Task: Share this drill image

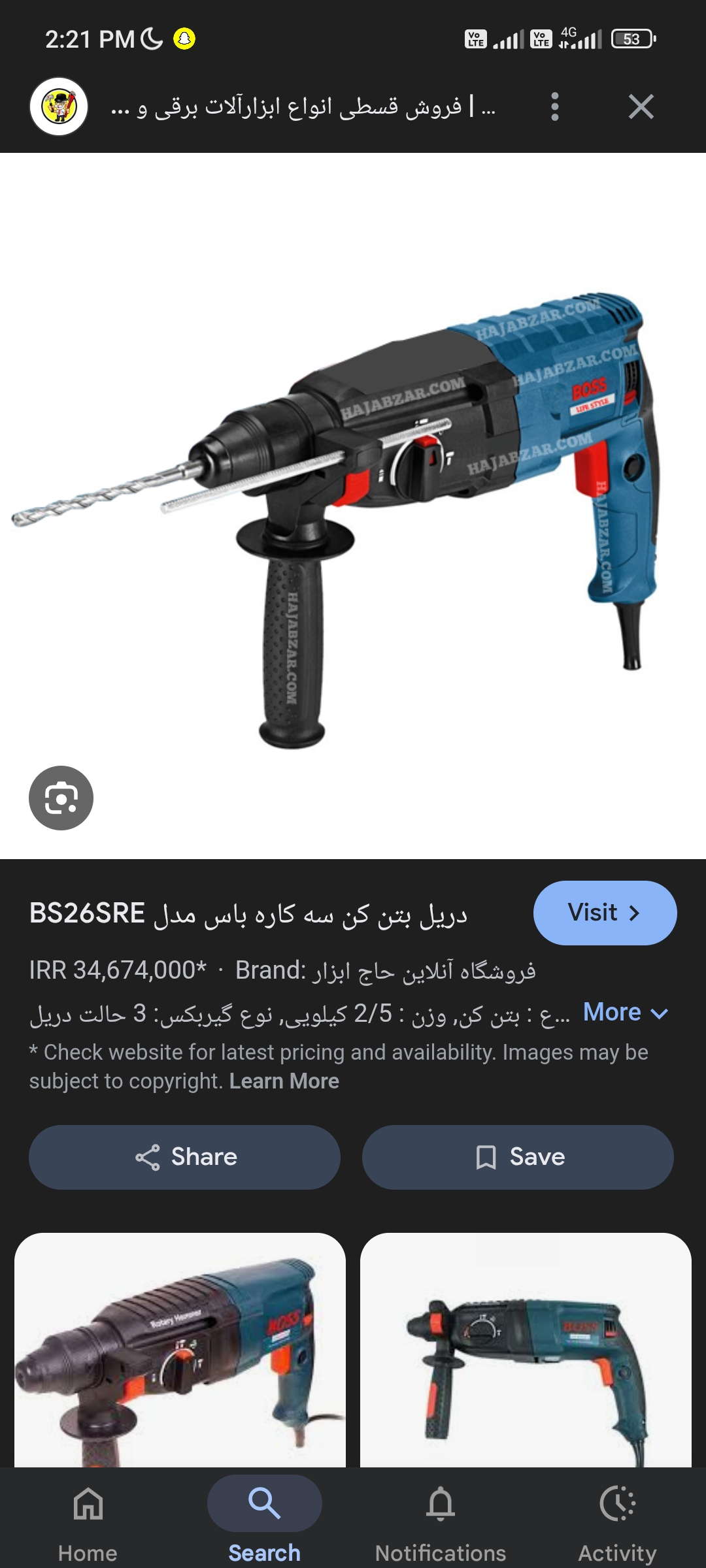Action: click(x=184, y=1157)
